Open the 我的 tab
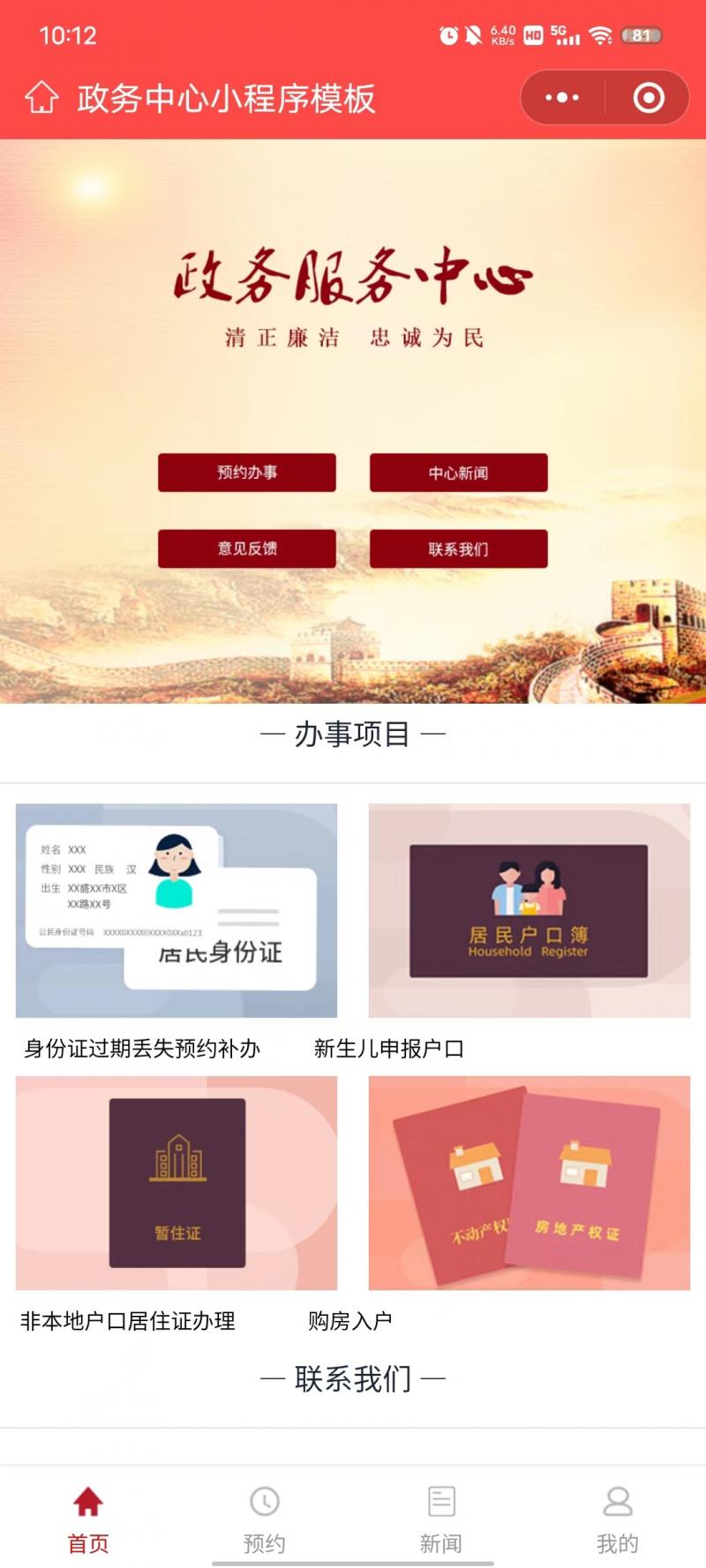This screenshot has width=706, height=1568. pyautogui.click(x=618, y=1519)
